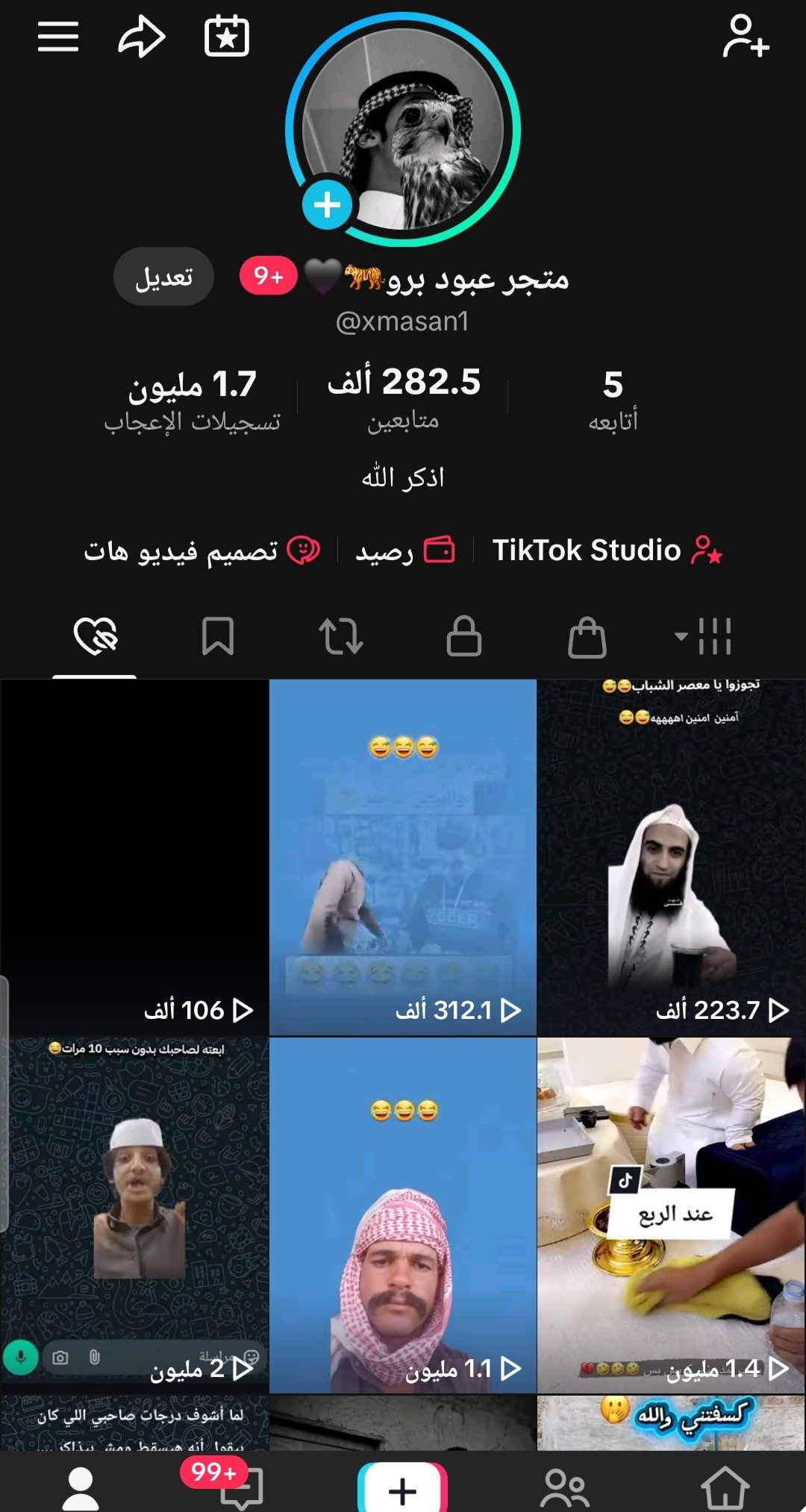The width and height of the screenshot is (806, 1512).
Task: Open the add friends icon
Action: pos(746,37)
